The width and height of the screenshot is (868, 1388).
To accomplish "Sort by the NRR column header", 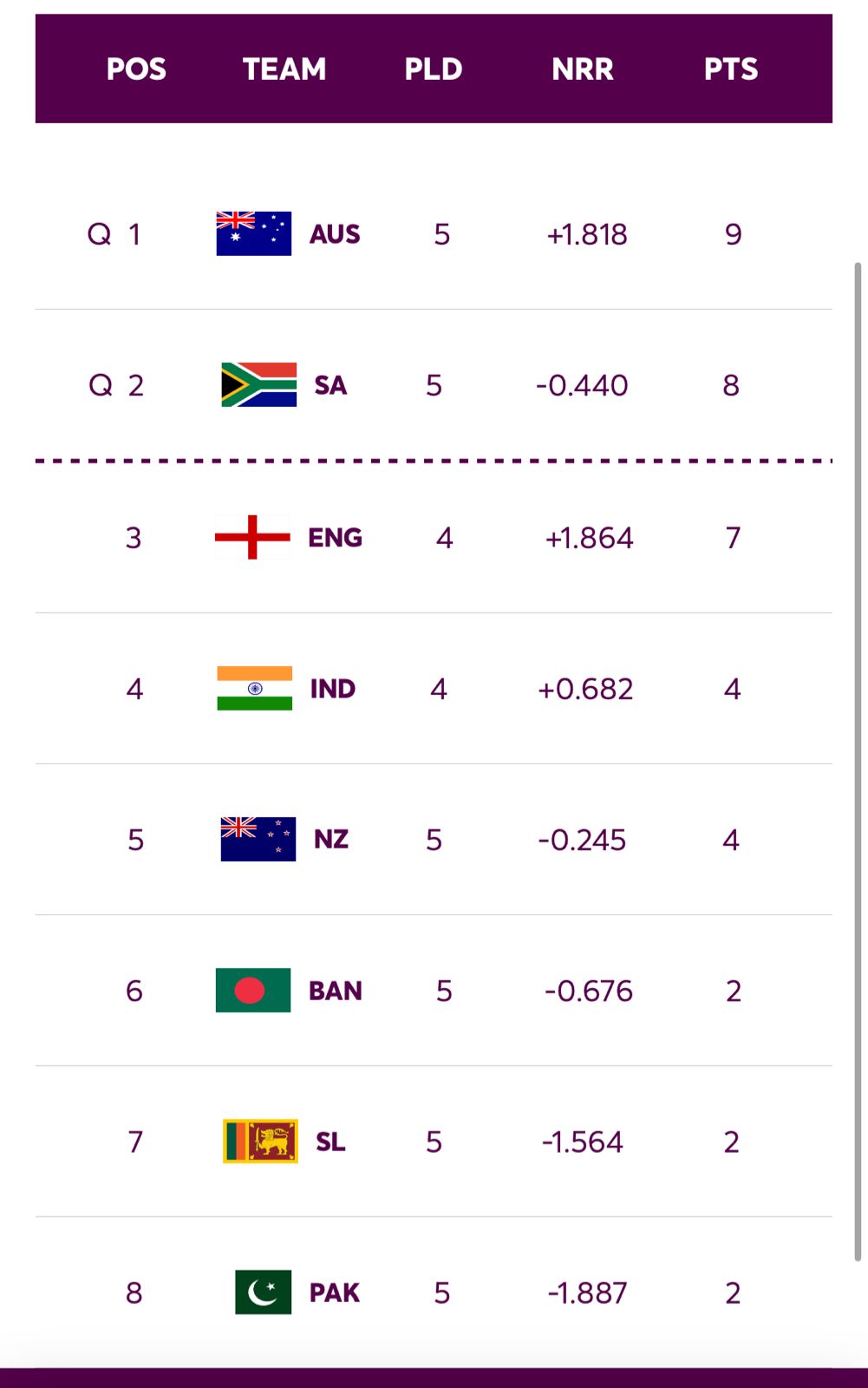I will pos(584,69).
